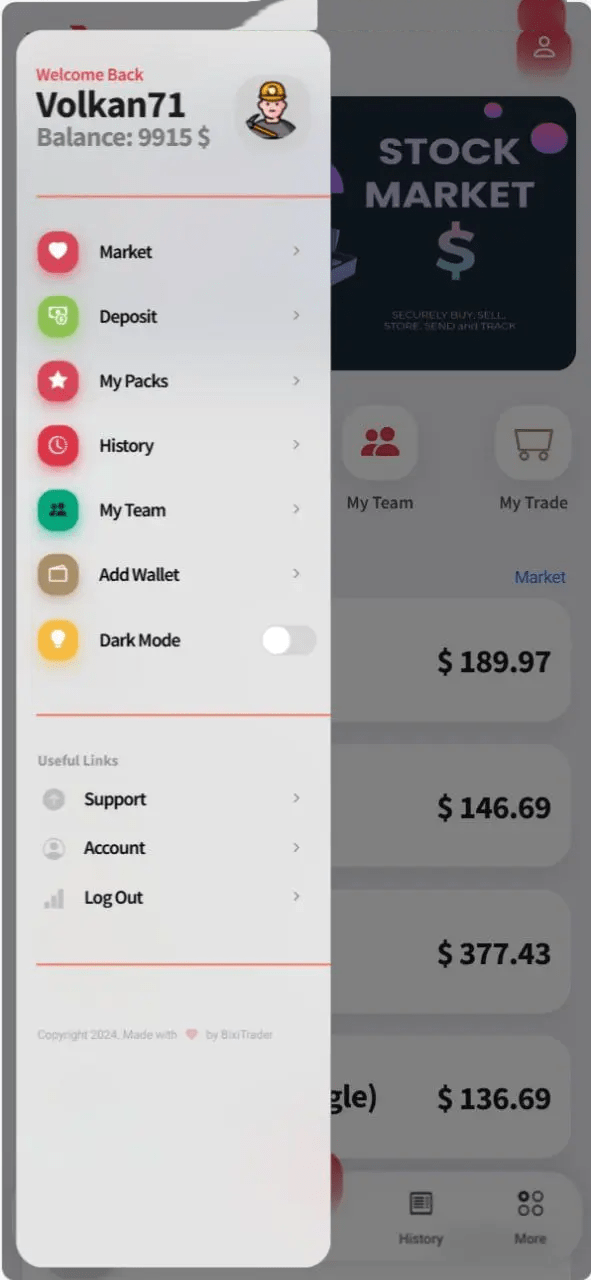Switch to the More bottom tab

(530, 1217)
